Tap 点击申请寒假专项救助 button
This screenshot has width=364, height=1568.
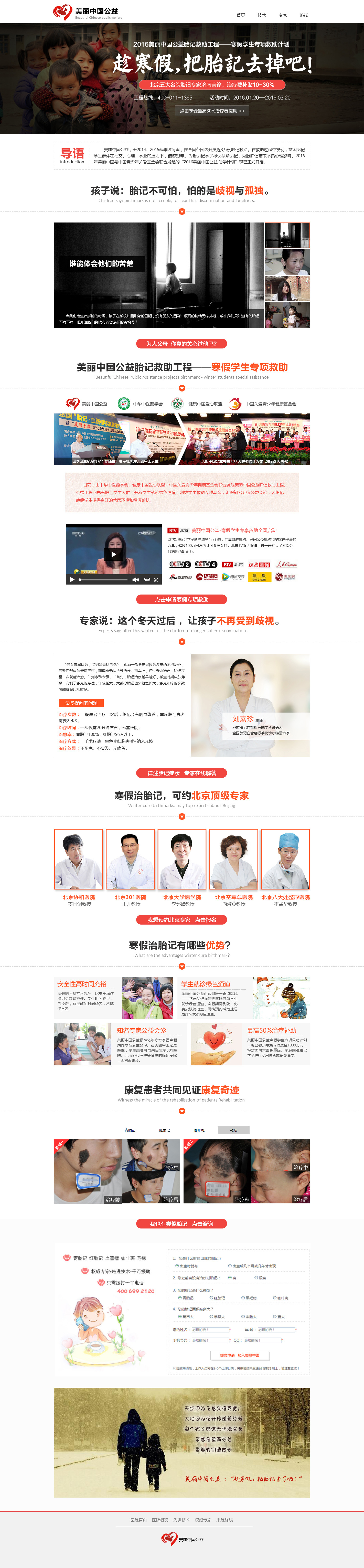coord(181,600)
